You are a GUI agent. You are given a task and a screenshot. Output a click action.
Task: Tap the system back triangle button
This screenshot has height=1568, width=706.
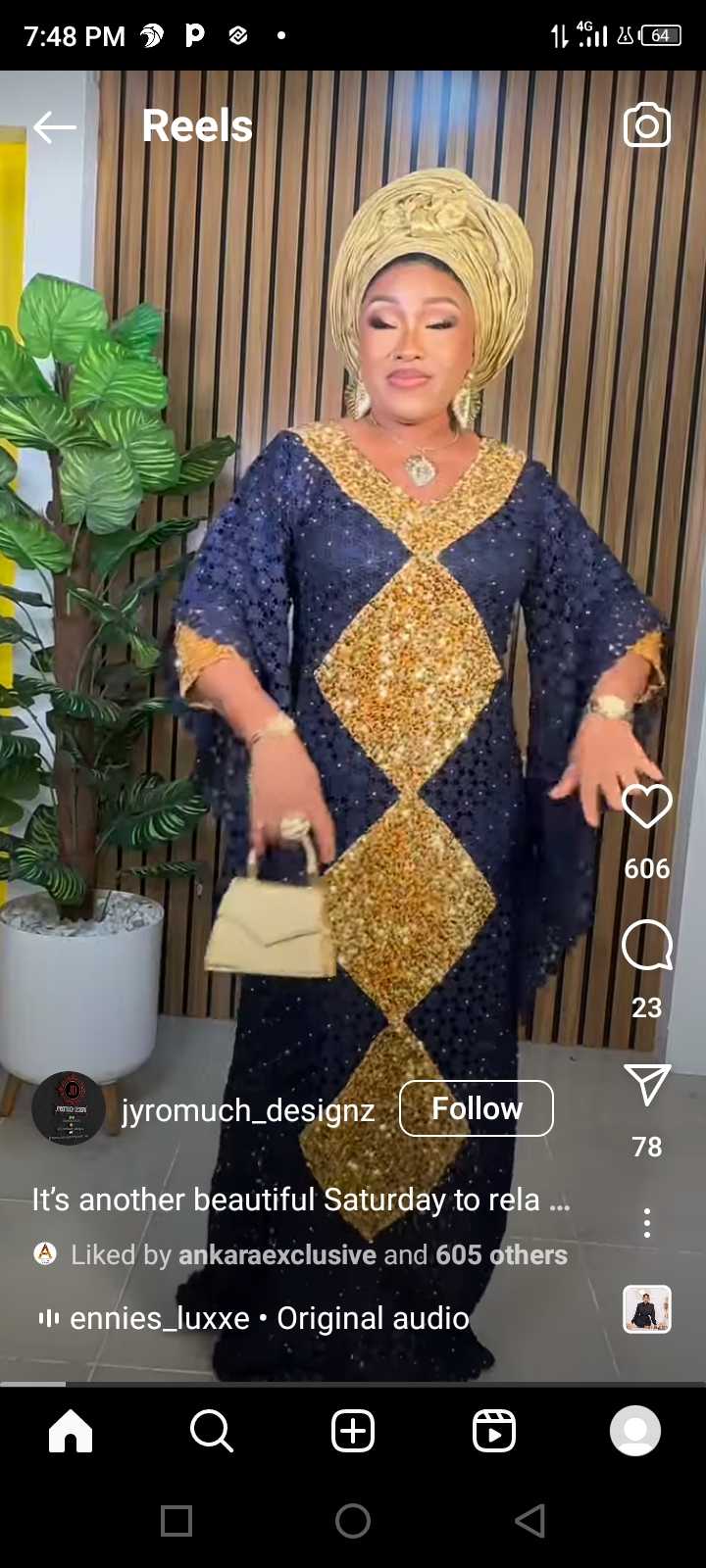click(x=529, y=1521)
